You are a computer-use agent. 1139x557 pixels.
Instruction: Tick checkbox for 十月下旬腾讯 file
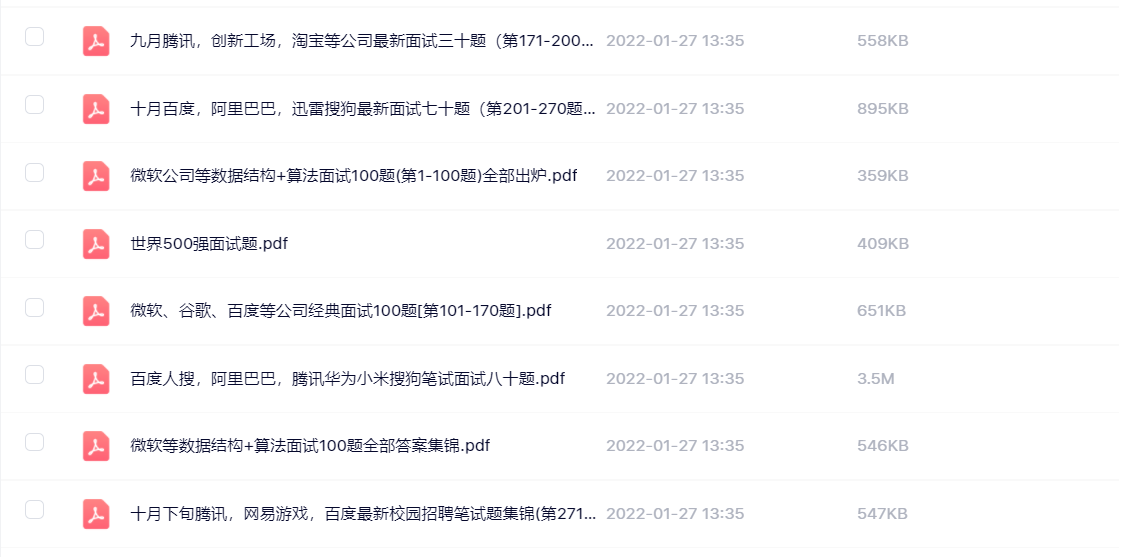pyautogui.click(x=35, y=509)
